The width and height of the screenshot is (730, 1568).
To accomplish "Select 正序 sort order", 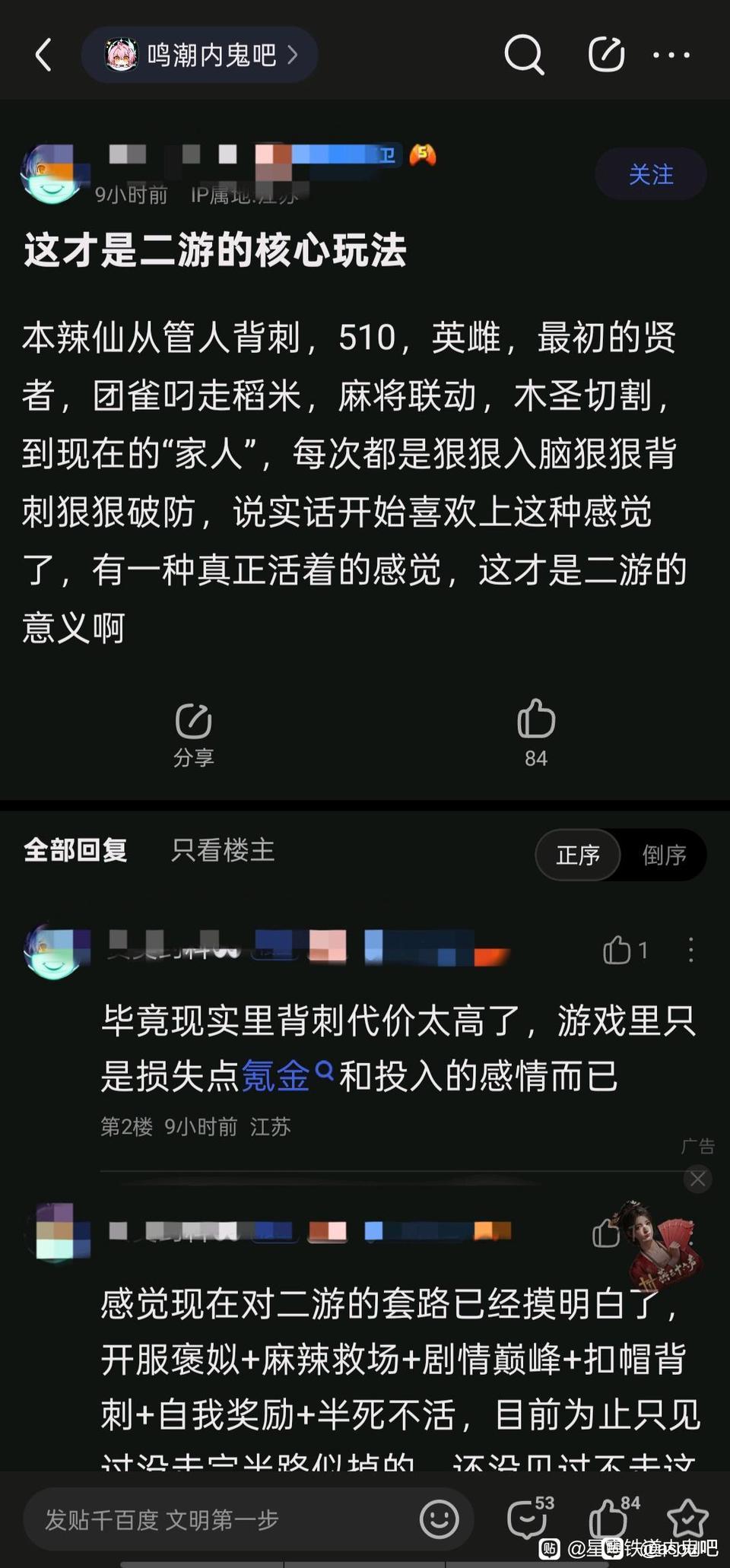I will tap(578, 855).
